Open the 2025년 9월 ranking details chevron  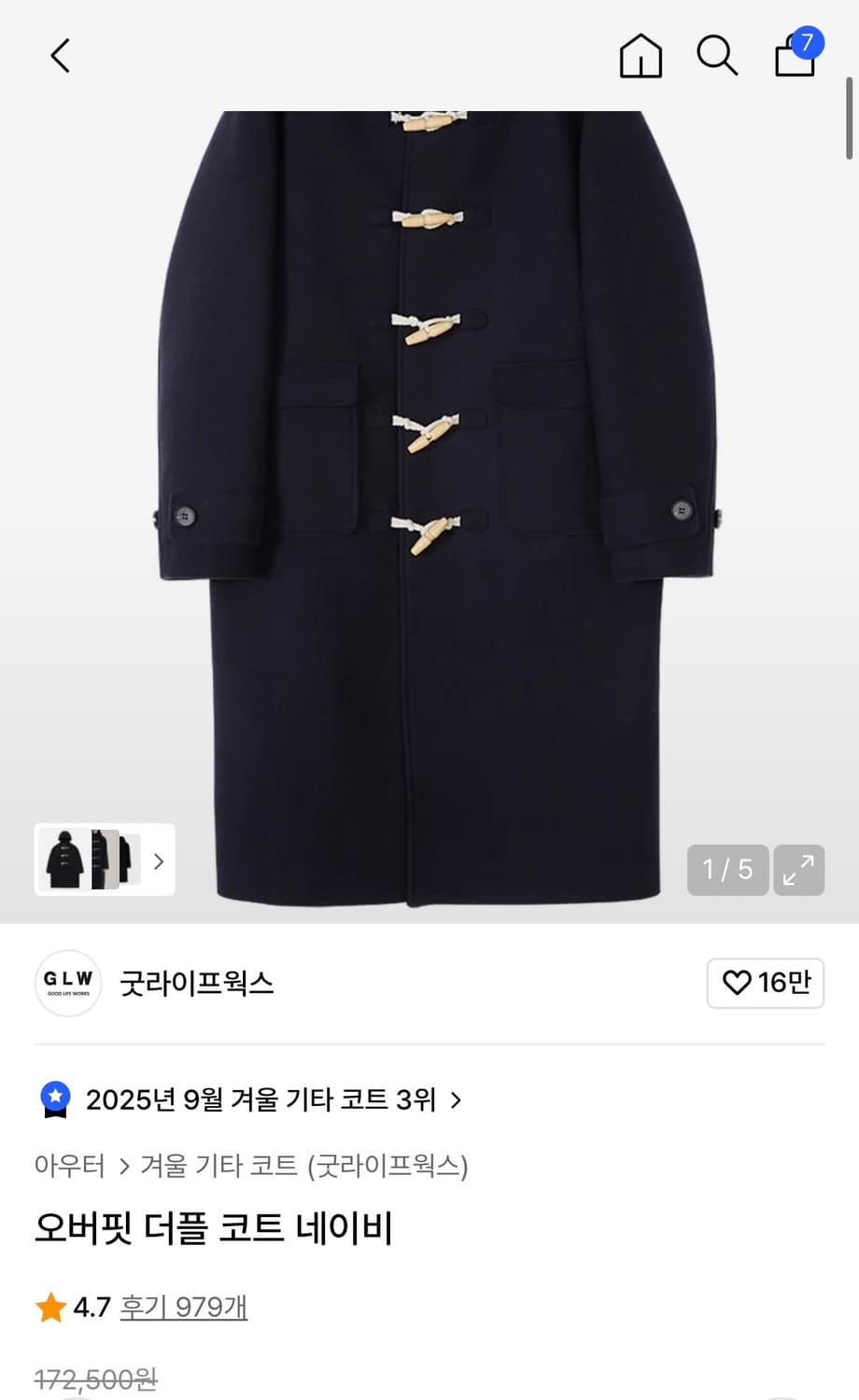tap(457, 1100)
